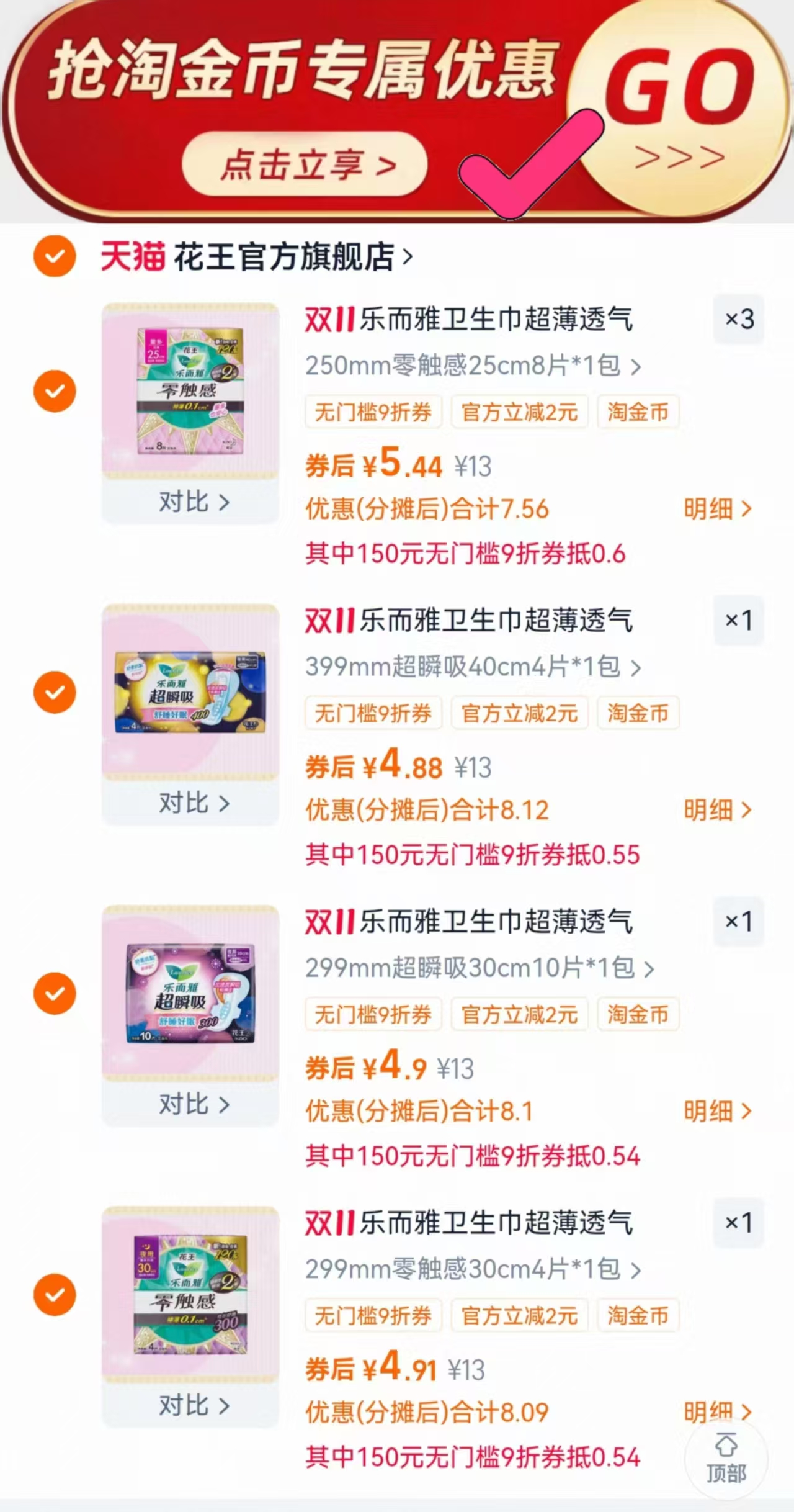Click the 淘金币 tag on the fourth item

(x=638, y=1315)
